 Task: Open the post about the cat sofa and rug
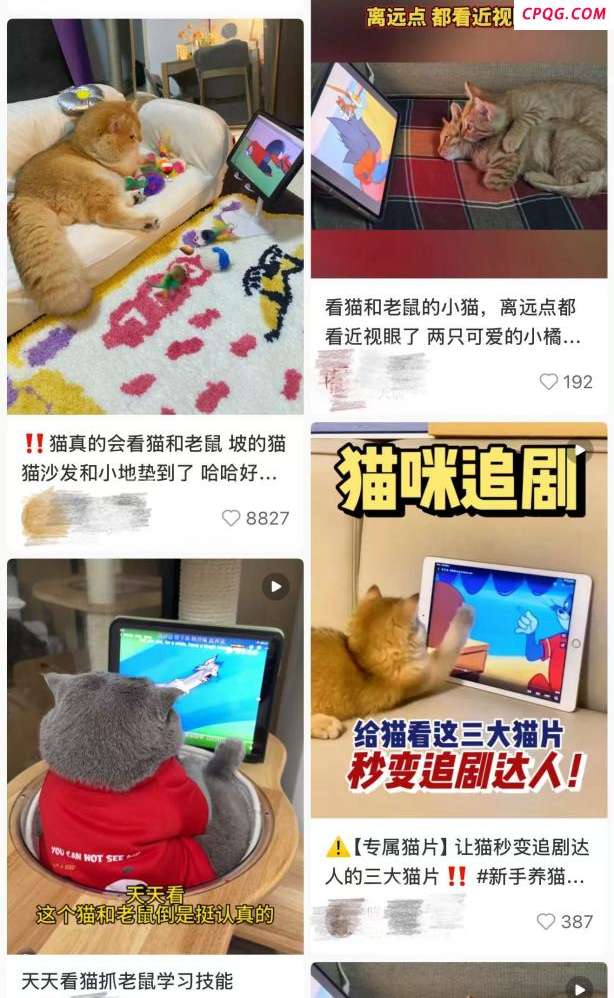click(x=155, y=216)
